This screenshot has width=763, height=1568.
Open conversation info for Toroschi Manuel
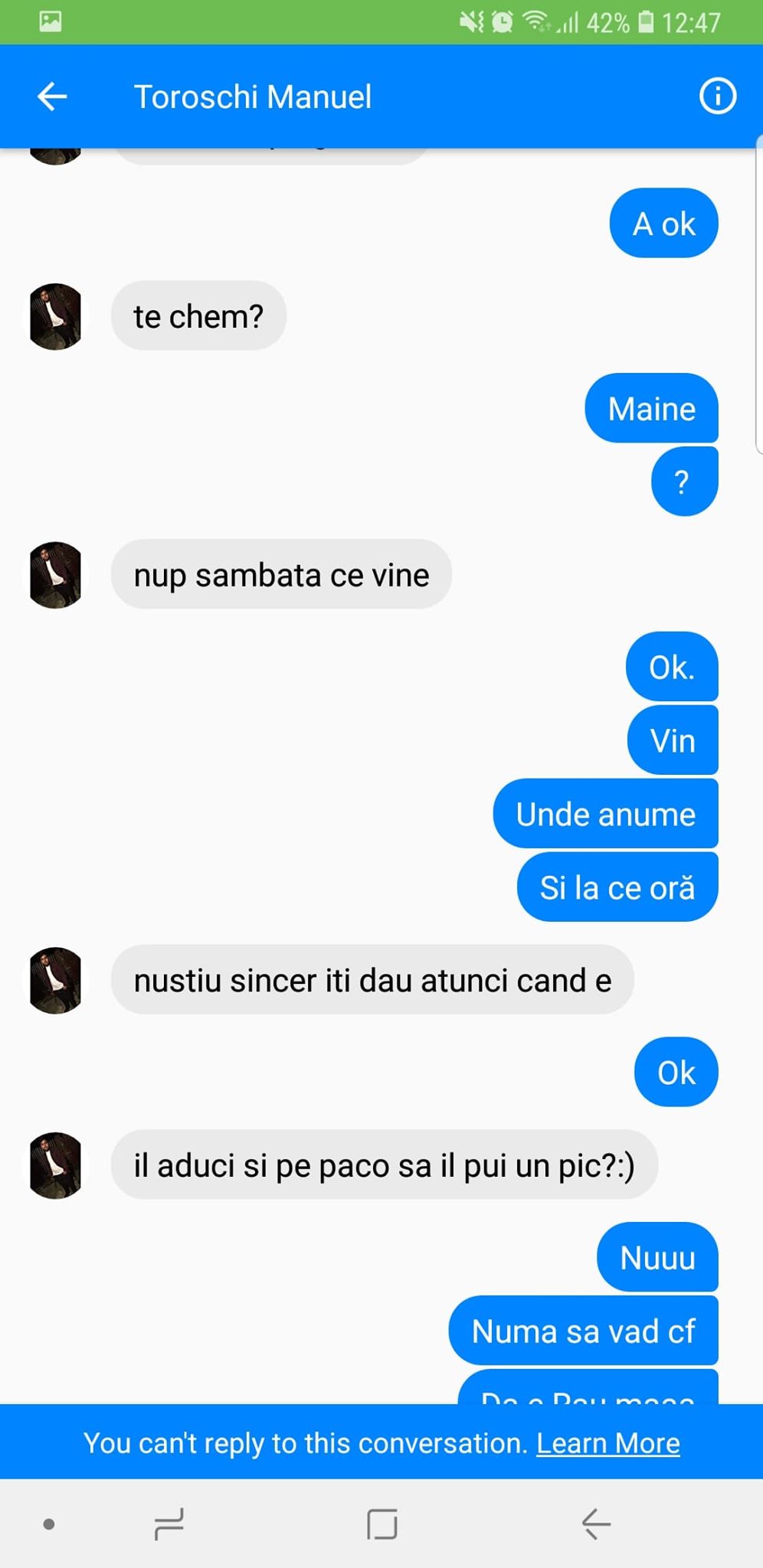(717, 97)
